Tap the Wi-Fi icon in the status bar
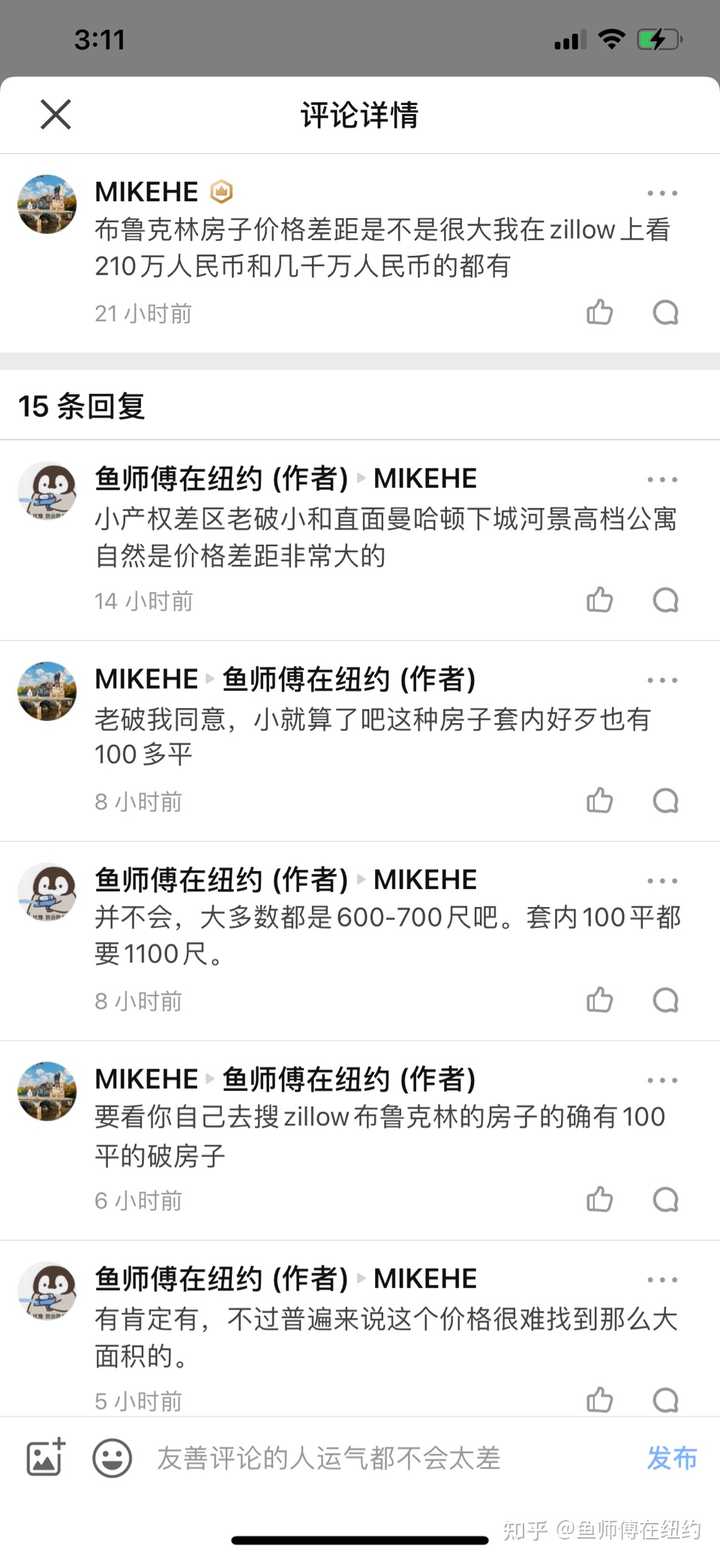 [611, 38]
